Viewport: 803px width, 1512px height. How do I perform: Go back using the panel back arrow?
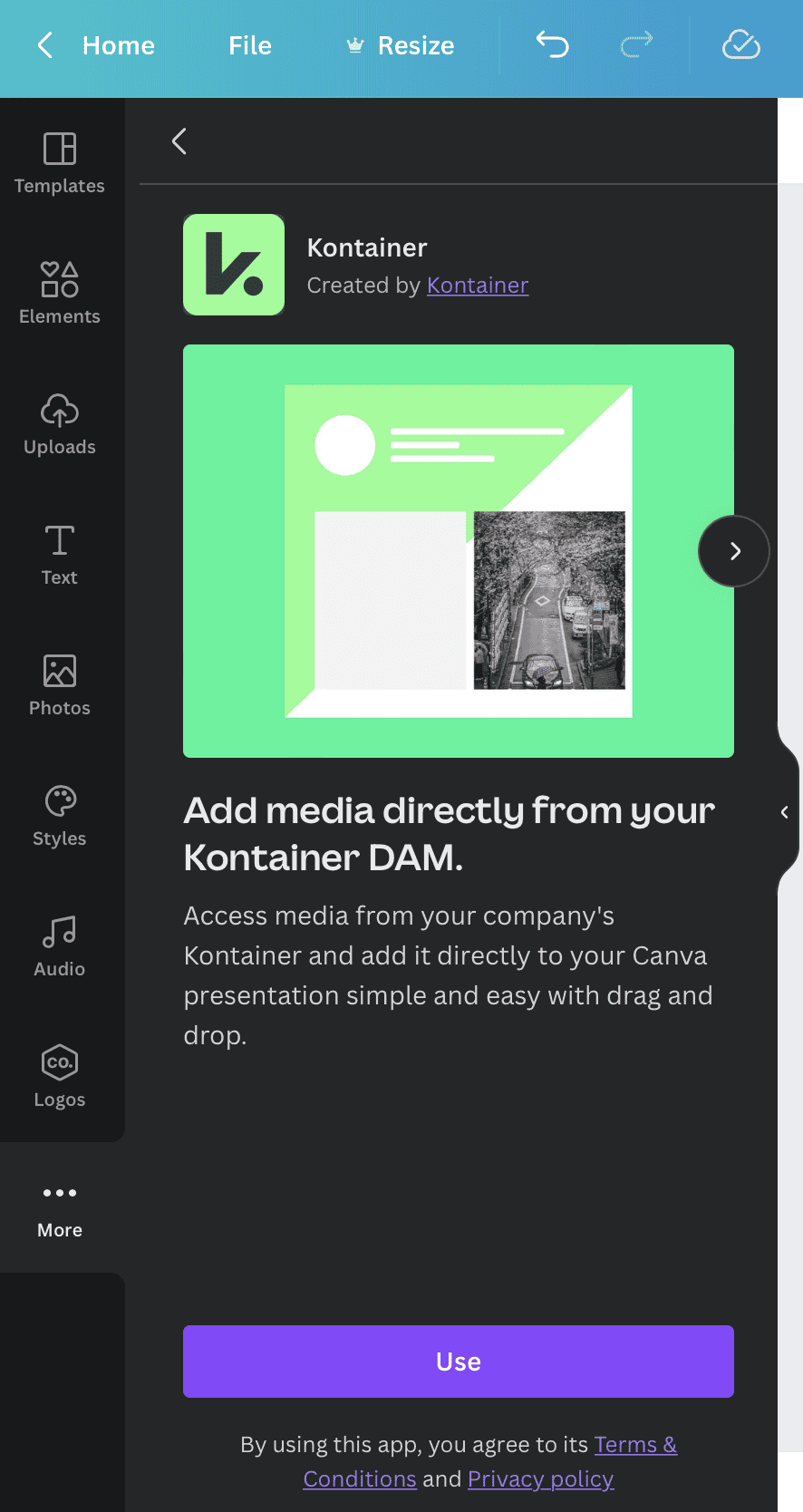tap(179, 141)
